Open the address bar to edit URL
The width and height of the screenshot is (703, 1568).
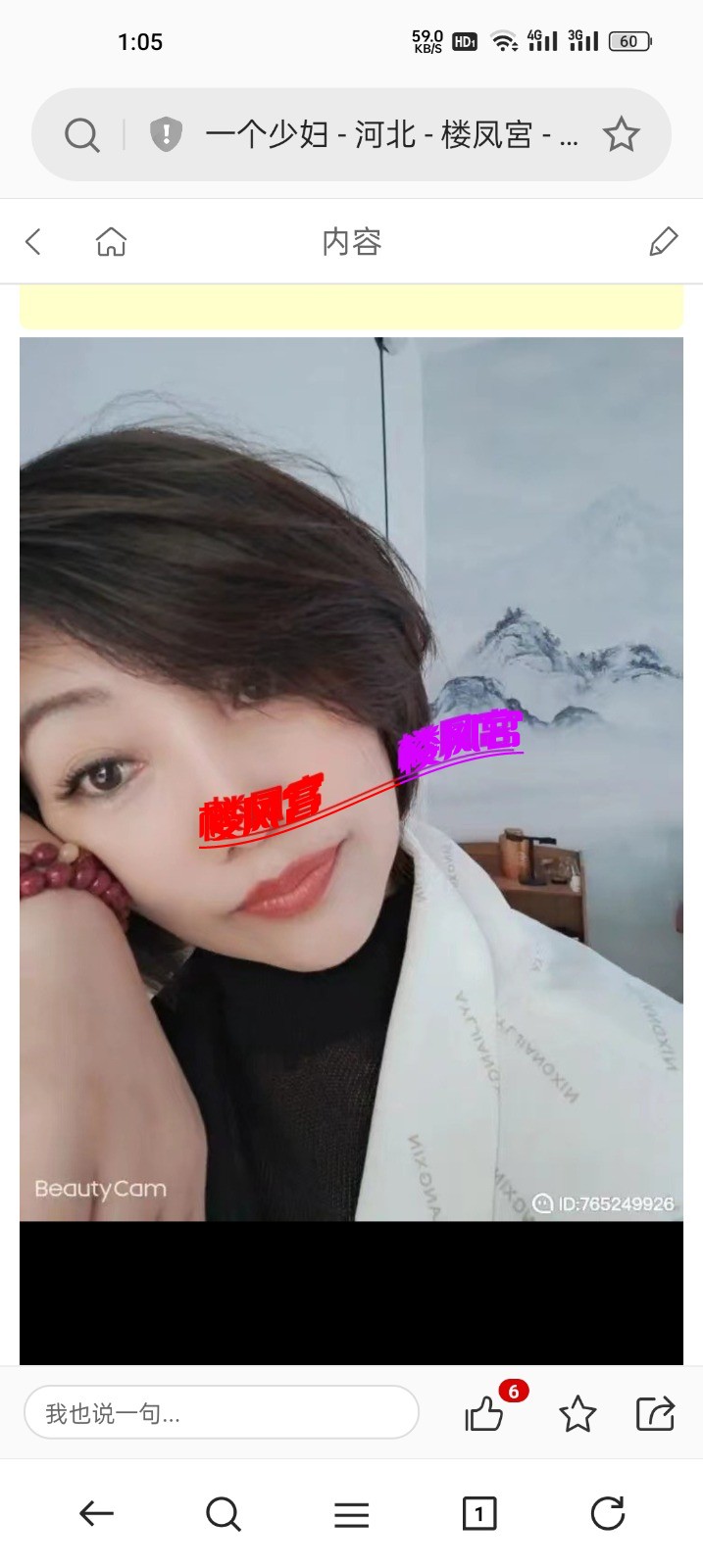click(x=390, y=134)
